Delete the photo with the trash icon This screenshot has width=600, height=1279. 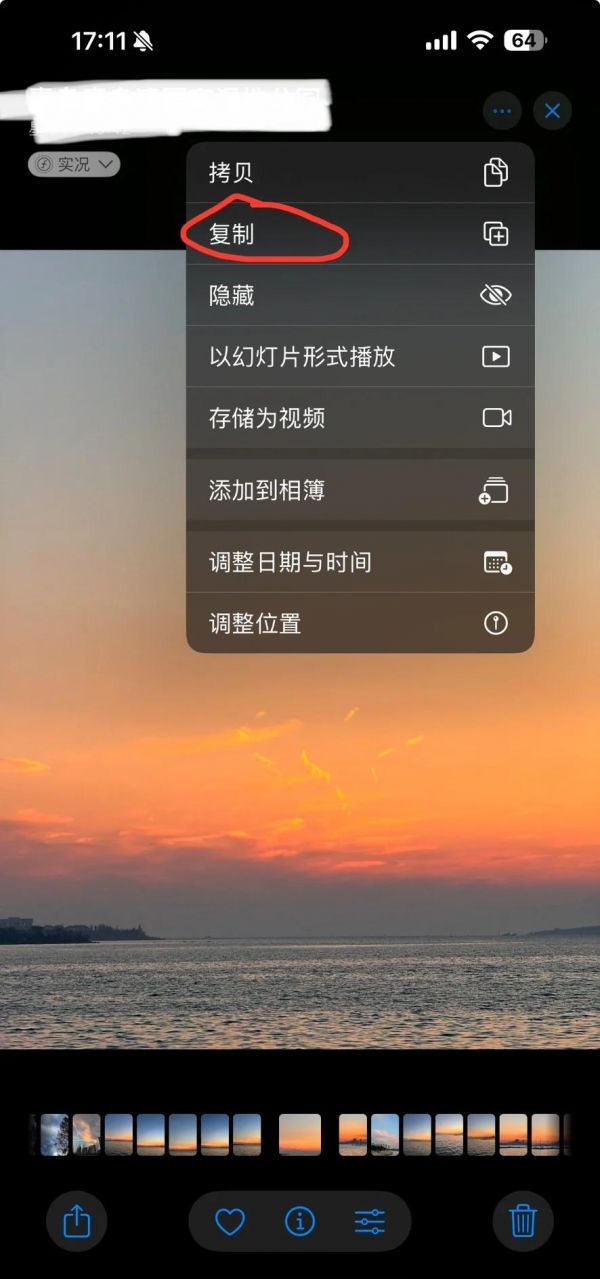click(x=523, y=1221)
